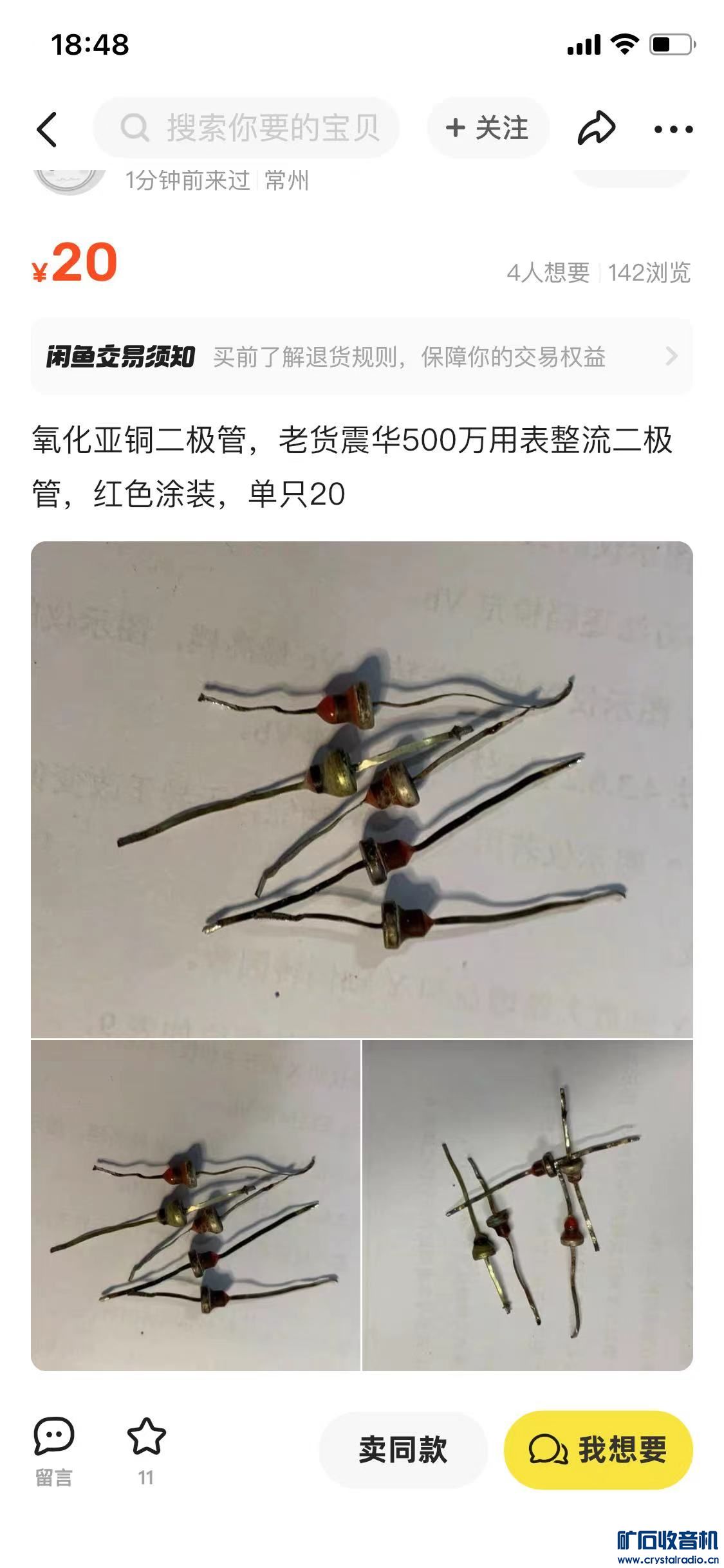Follow the seller with 关注
The image size is (724, 1568).
[488, 128]
